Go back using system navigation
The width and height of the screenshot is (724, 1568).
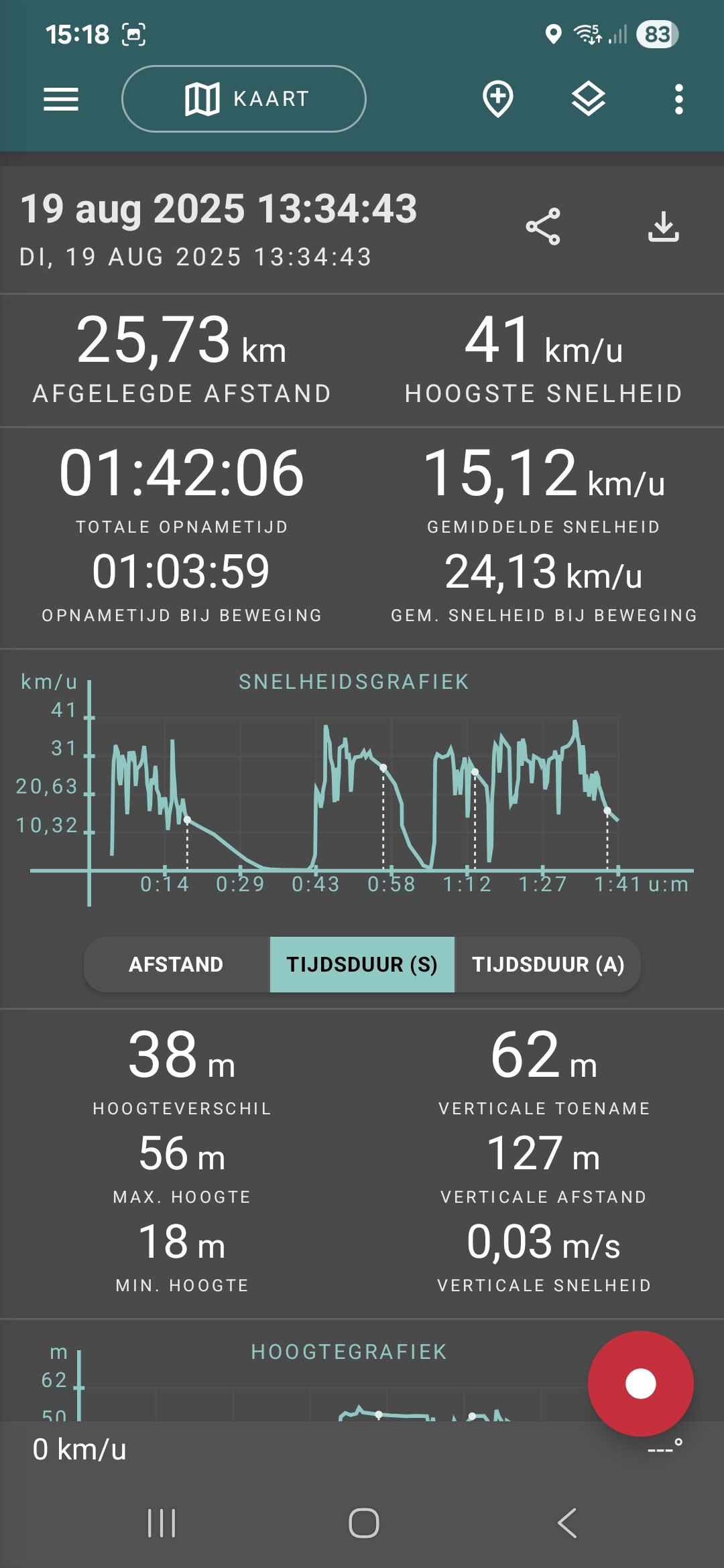567,1523
